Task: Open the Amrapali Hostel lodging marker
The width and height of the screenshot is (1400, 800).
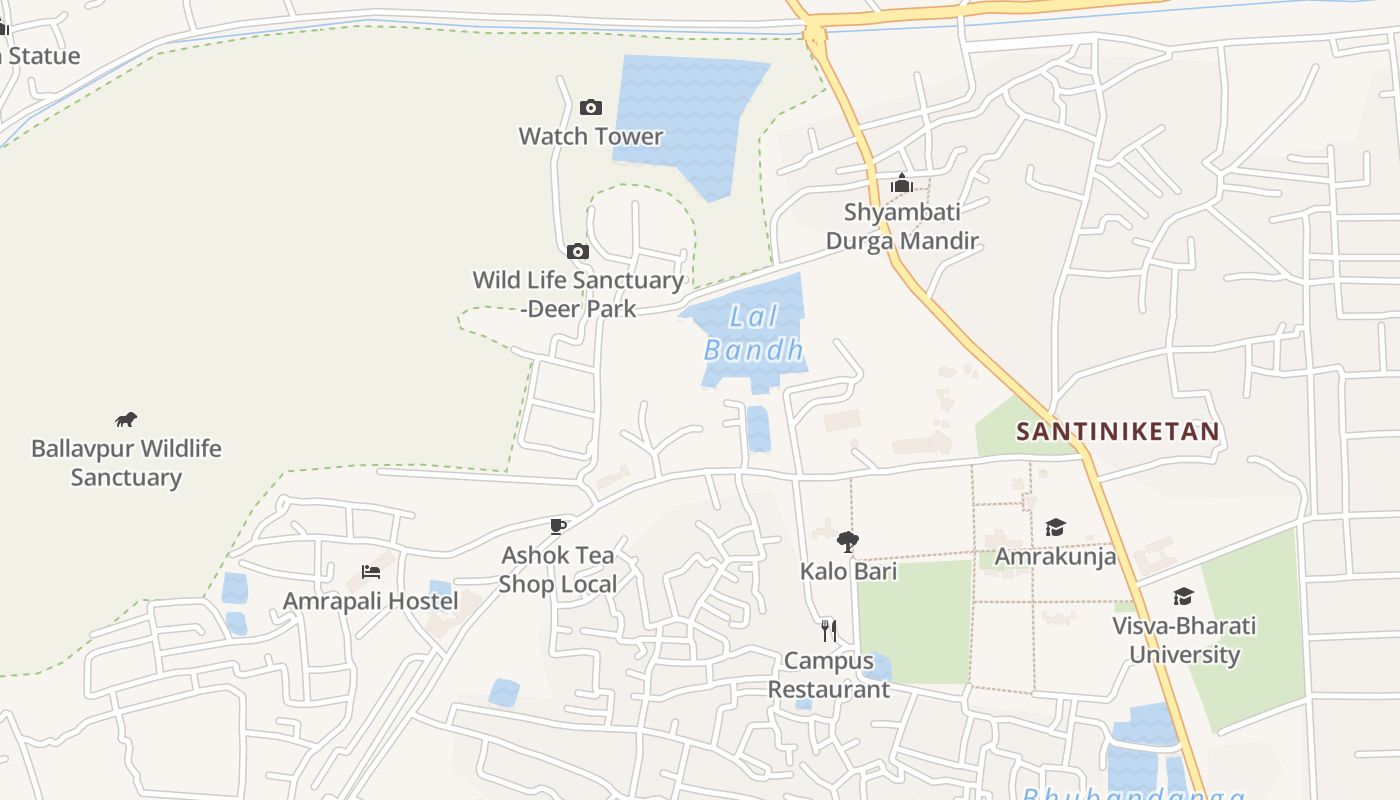Action: 371,572
